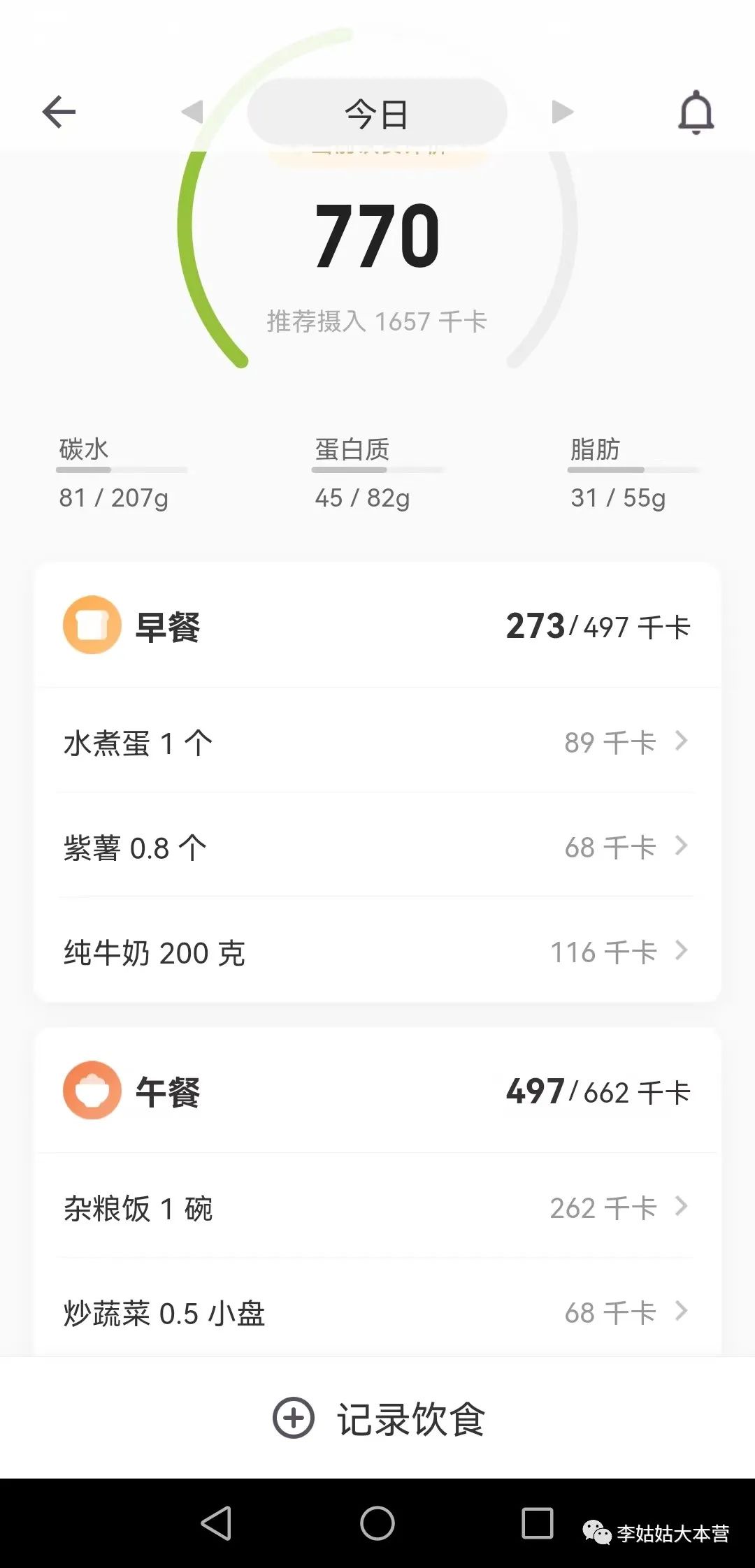The height and width of the screenshot is (1568, 755).
Task: Open the 杂粮饭 1 碗 entry
Action: click(x=377, y=1207)
